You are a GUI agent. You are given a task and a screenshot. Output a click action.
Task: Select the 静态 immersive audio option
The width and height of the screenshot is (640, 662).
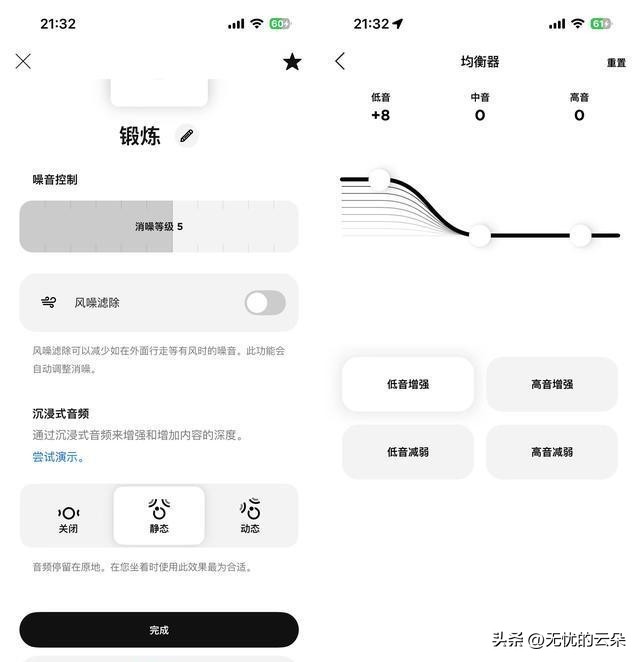(159, 517)
